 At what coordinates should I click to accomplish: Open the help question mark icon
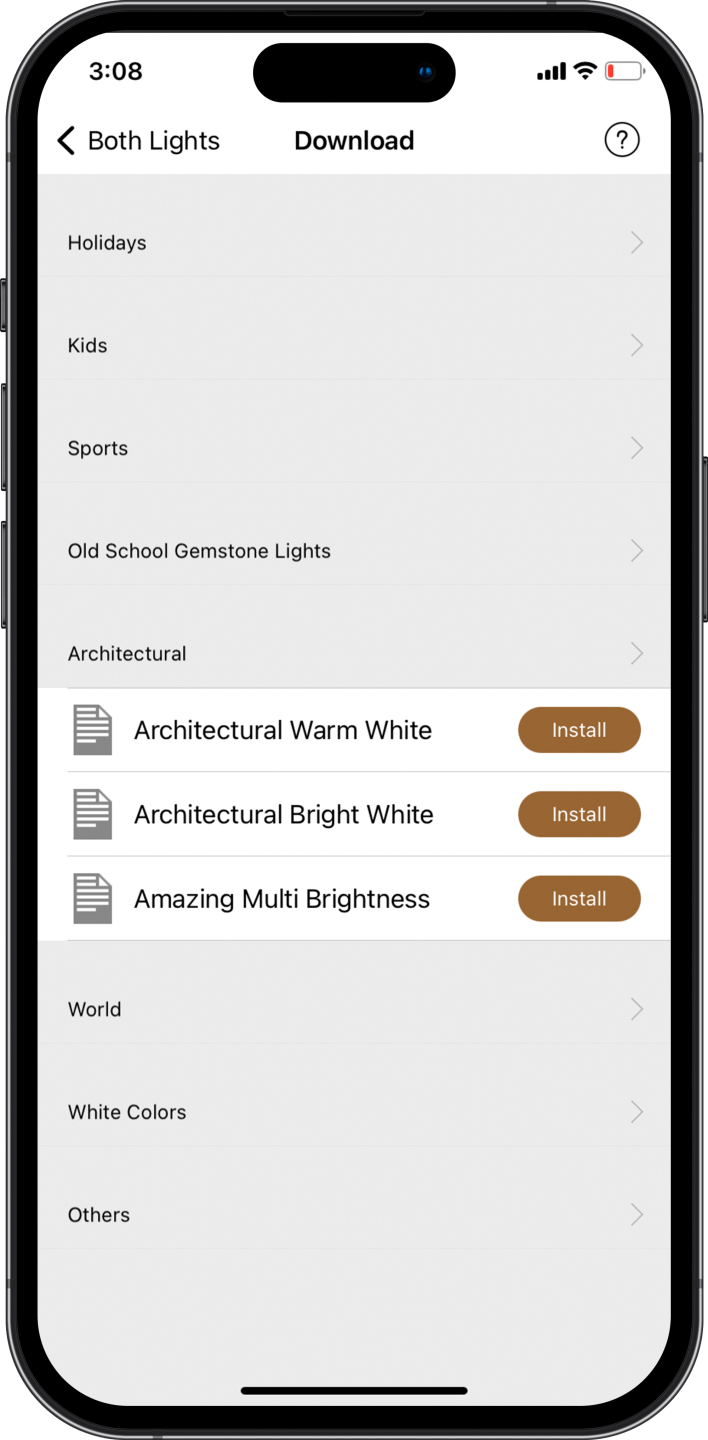621,140
